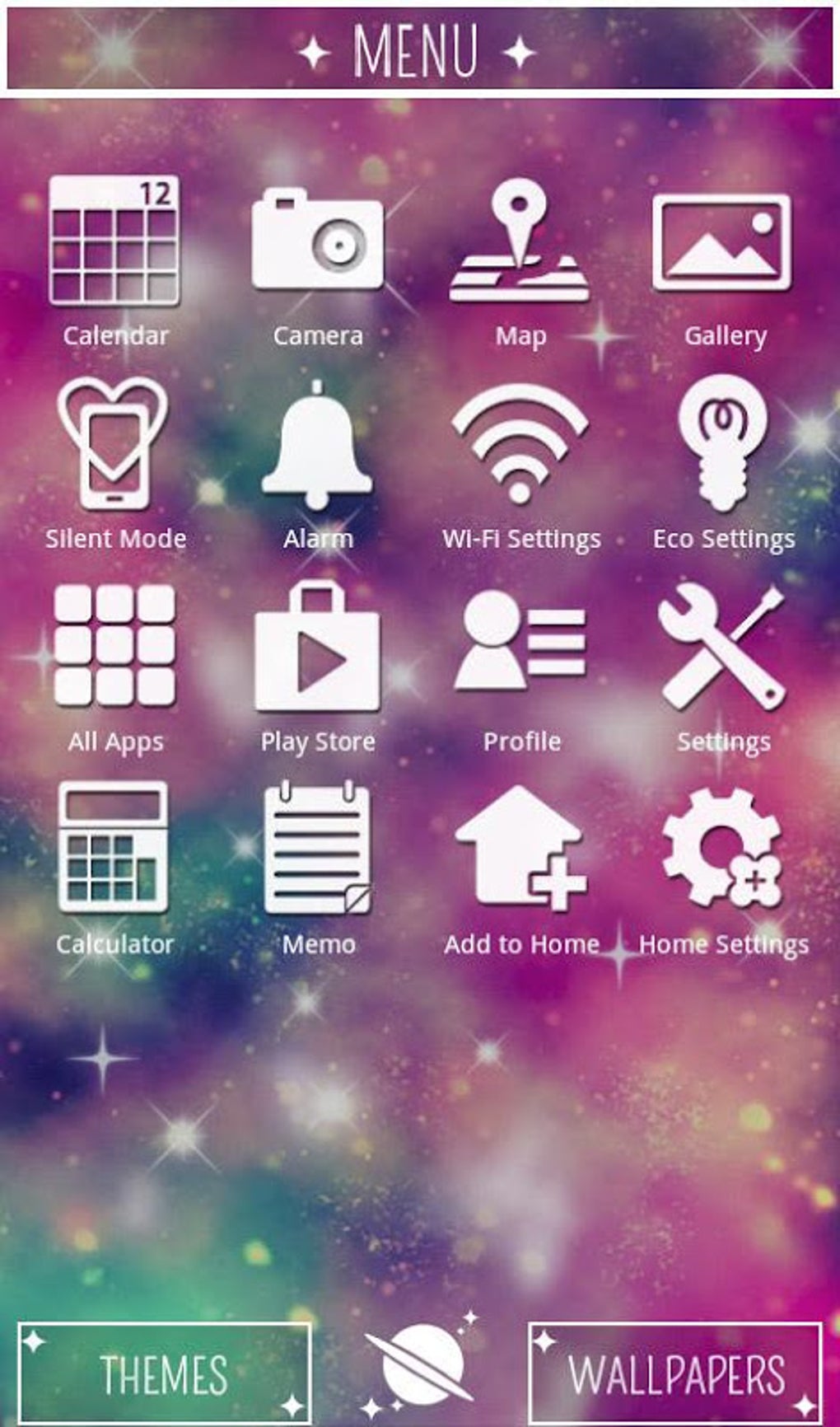Viewport: 840px width, 1427px height.
Task: Open the Map shortcut
Action: point(520,242)
